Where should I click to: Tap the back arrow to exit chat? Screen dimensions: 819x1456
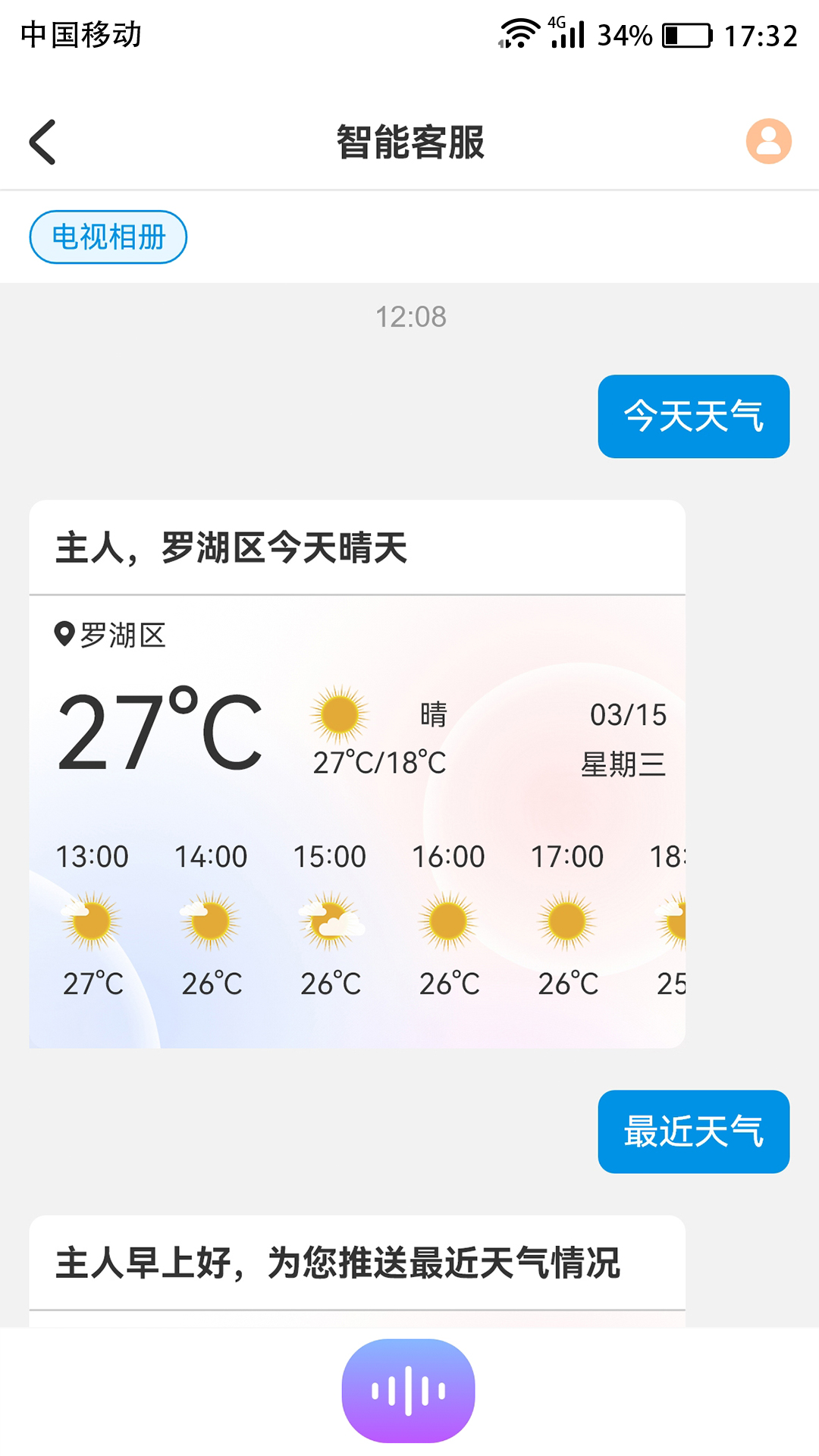42,141
